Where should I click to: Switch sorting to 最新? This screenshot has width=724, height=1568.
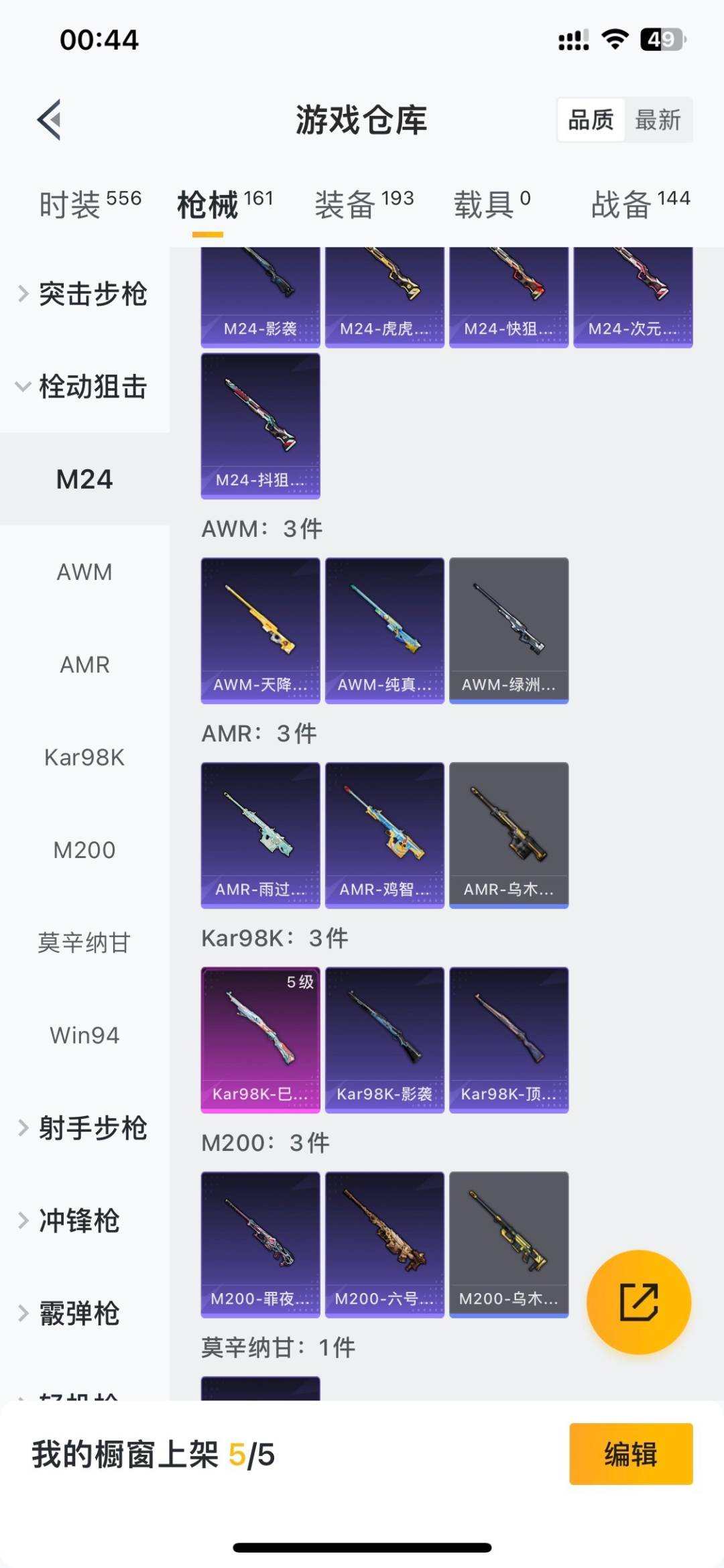pyautogui.click(x=659, y=121)
